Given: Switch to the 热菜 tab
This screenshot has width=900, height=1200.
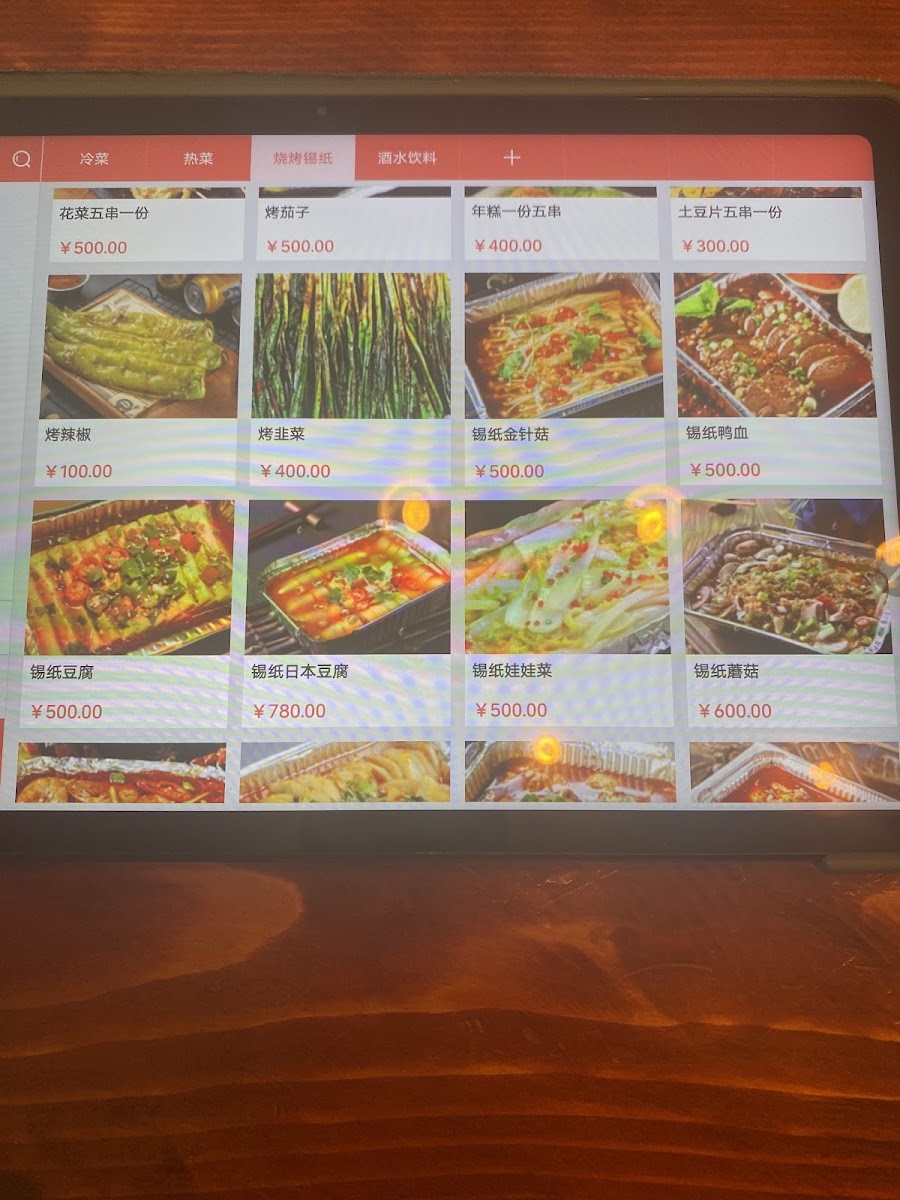Looking at the screenshot, I should point(198,159).
